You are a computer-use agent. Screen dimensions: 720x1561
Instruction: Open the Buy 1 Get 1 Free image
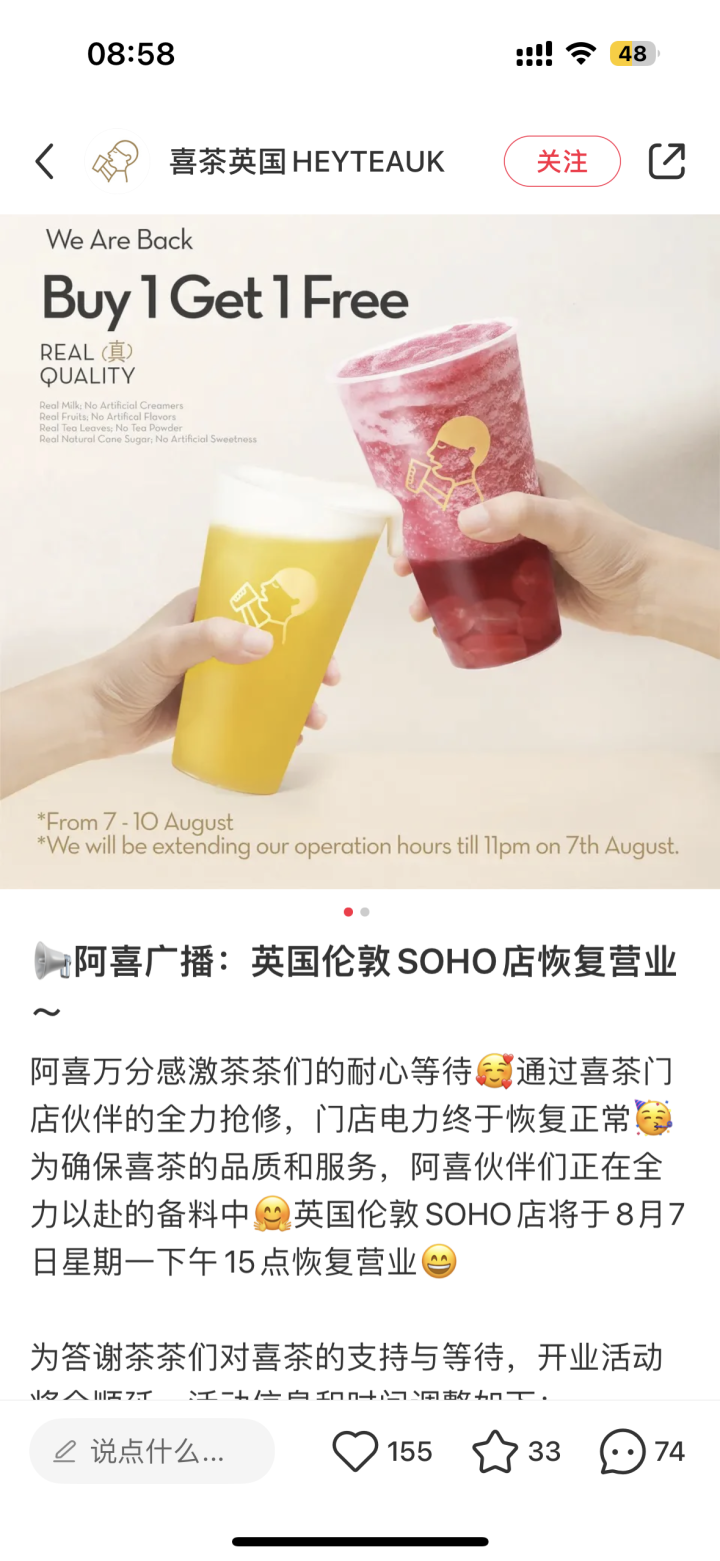click(360, 550)
